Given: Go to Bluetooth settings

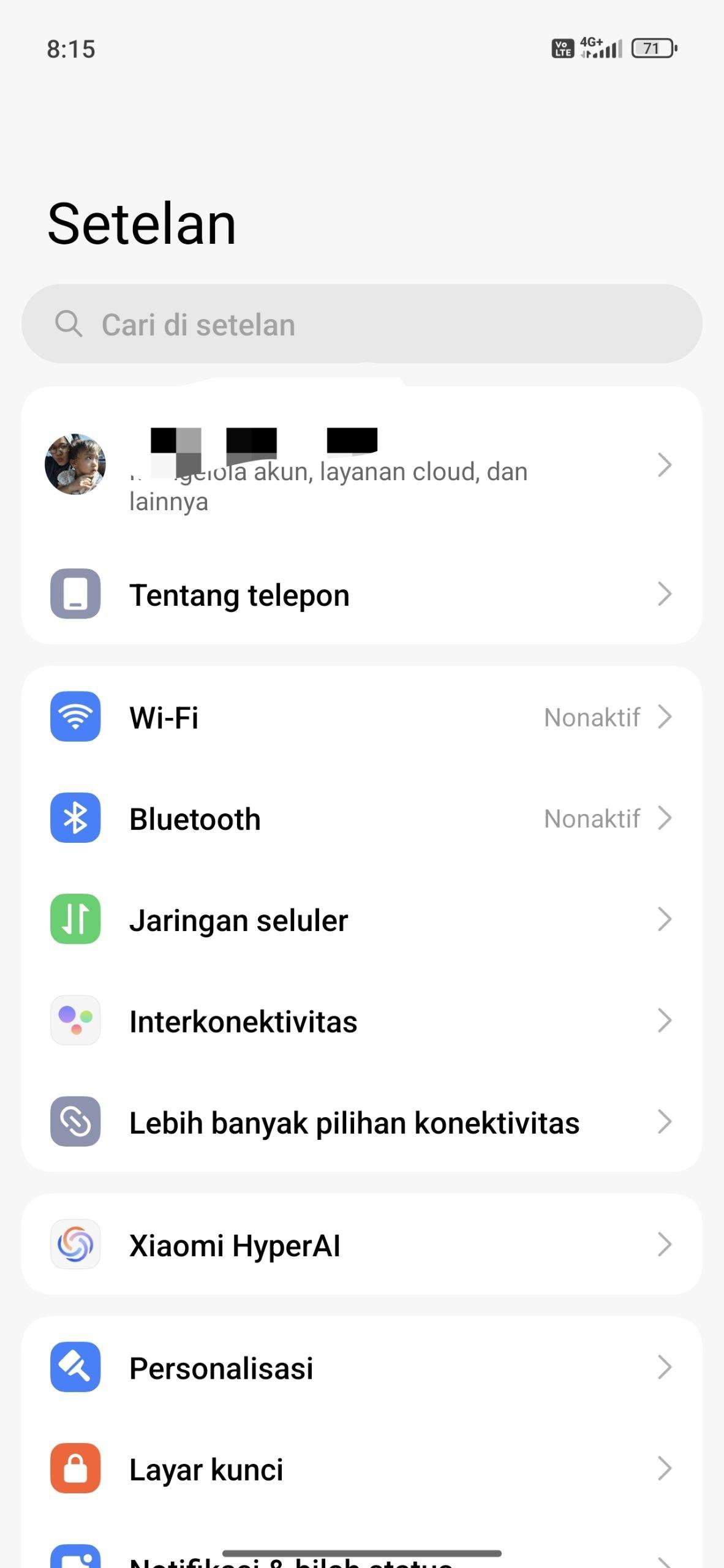Looking at the screenshot, I should tap(361, 818).
